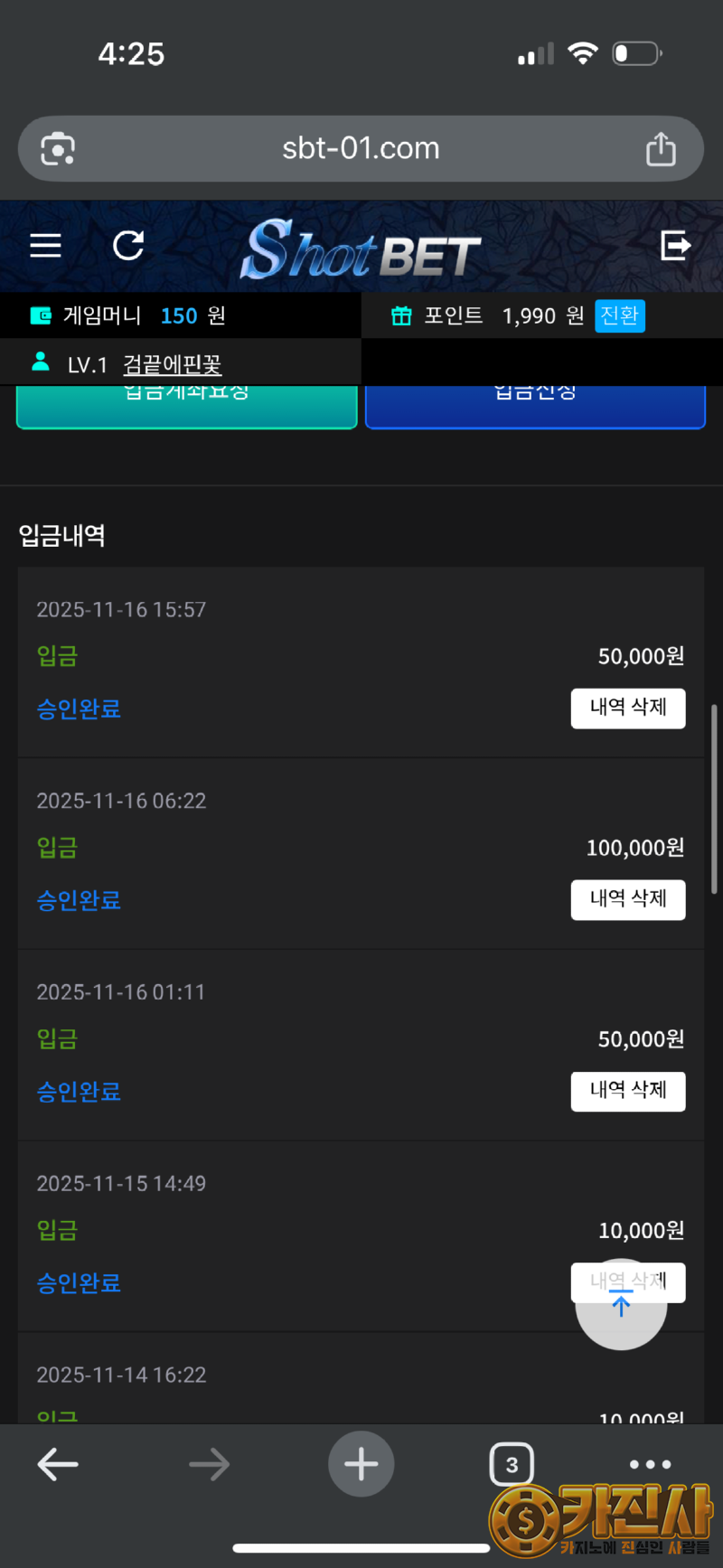Screen dimensions: 723x1568
Task: Jump to top with the arrow button
Action: pyautogui.click(x=621, y=1304)
